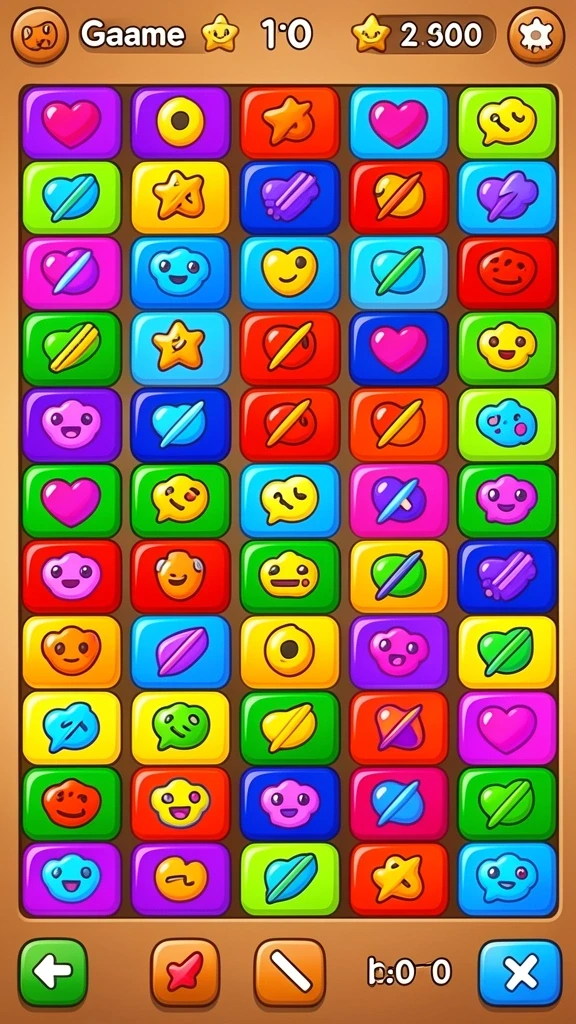The width and height of the screenshot is (576, 1024).
Task: Go back with the green arrow button
Action: click(x=53, y=972)
